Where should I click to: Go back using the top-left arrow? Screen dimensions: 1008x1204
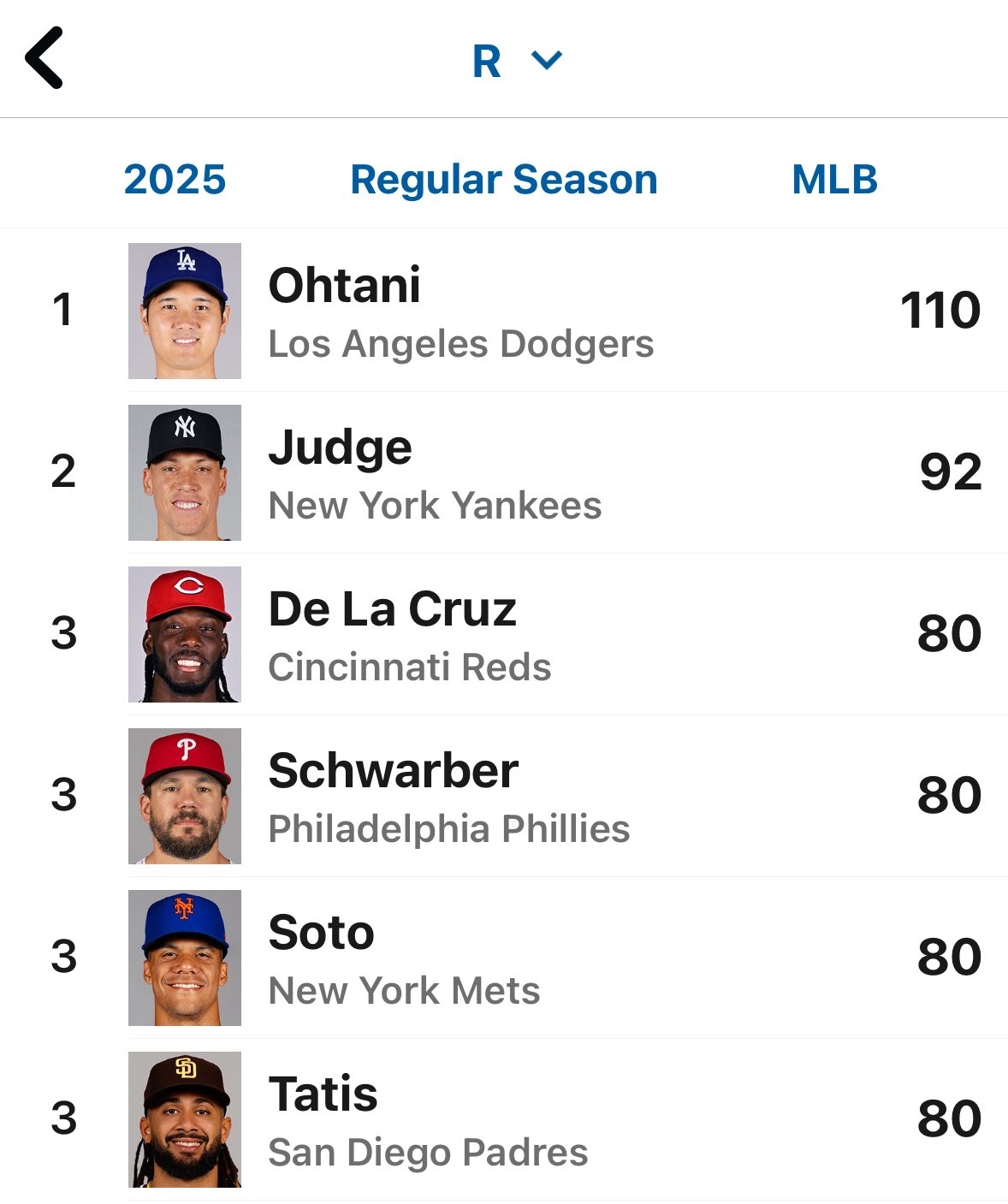pyautogui.click(x=44, y=58)
